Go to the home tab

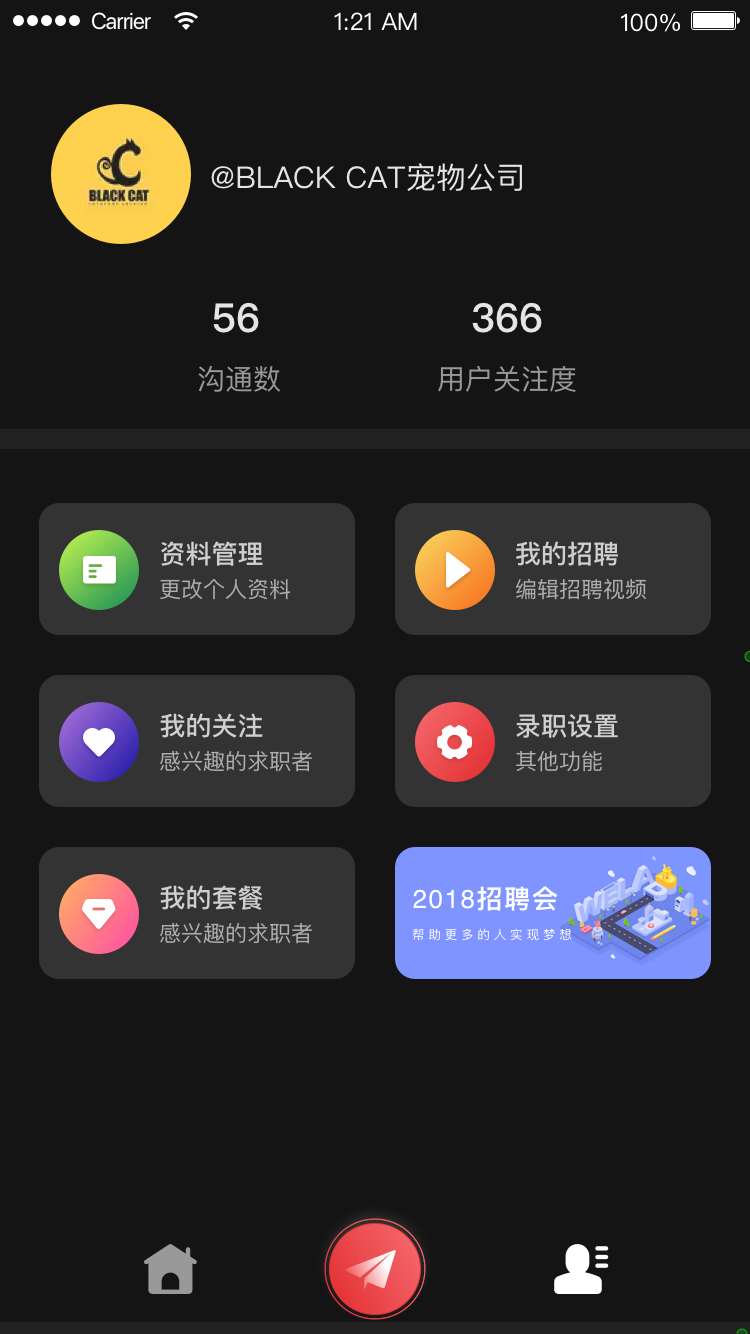(x=170, y=1269)
